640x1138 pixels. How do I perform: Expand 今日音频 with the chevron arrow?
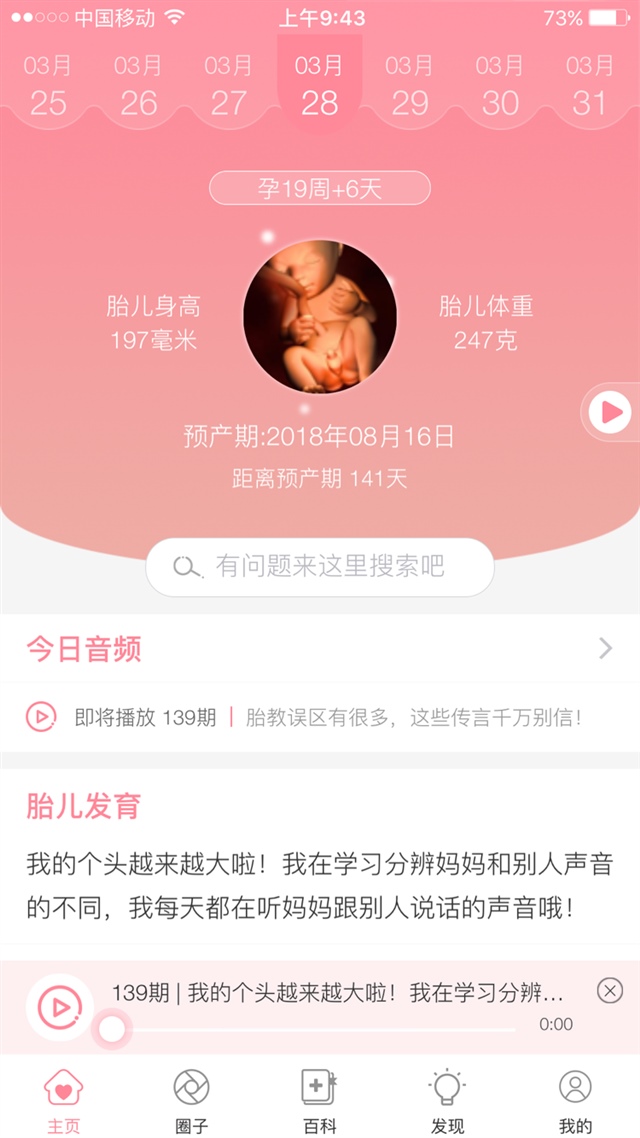point(605,649)
